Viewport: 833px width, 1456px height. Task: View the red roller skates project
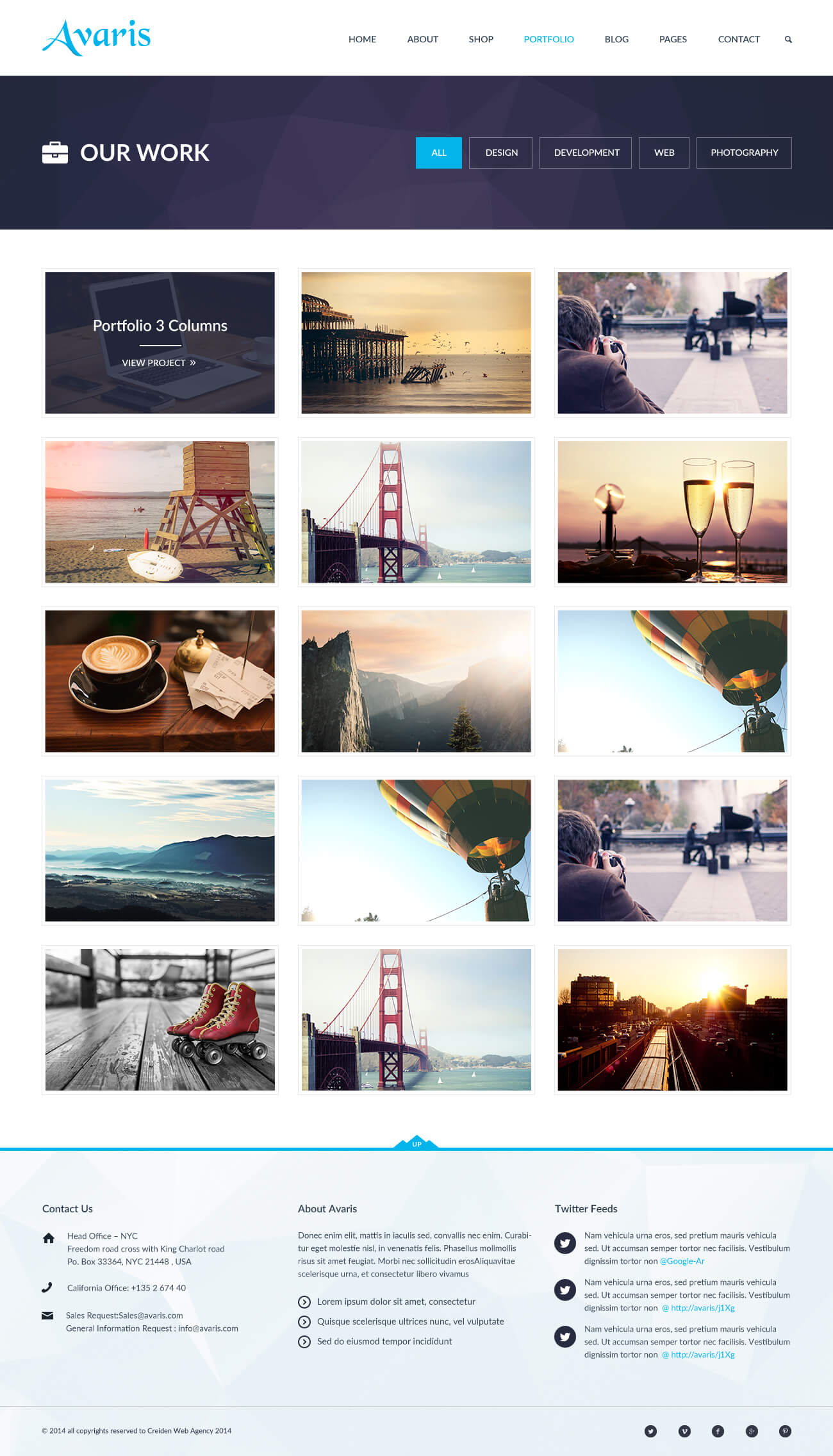point(160,1019)
